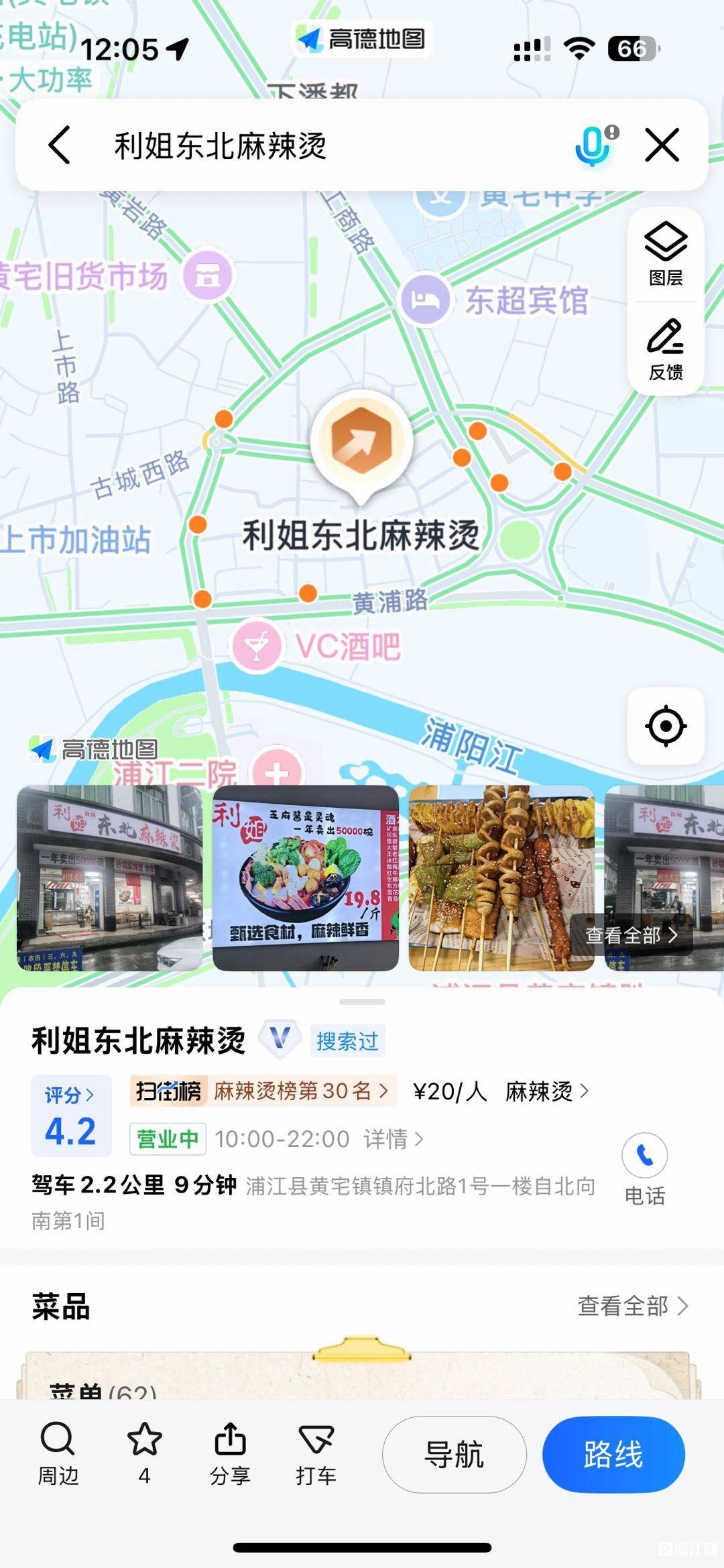
Task: Clear the search with the X
Action: coord(662,145)
